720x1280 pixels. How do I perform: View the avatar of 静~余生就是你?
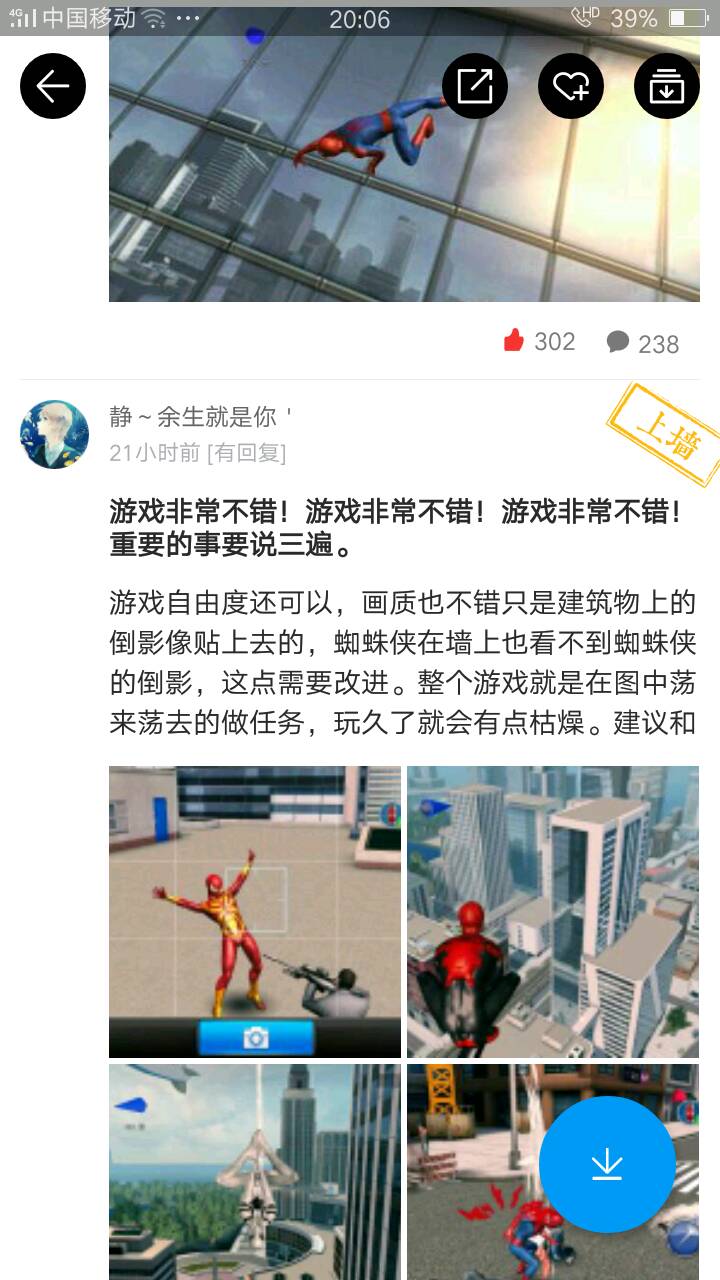(x=54, y=434)
